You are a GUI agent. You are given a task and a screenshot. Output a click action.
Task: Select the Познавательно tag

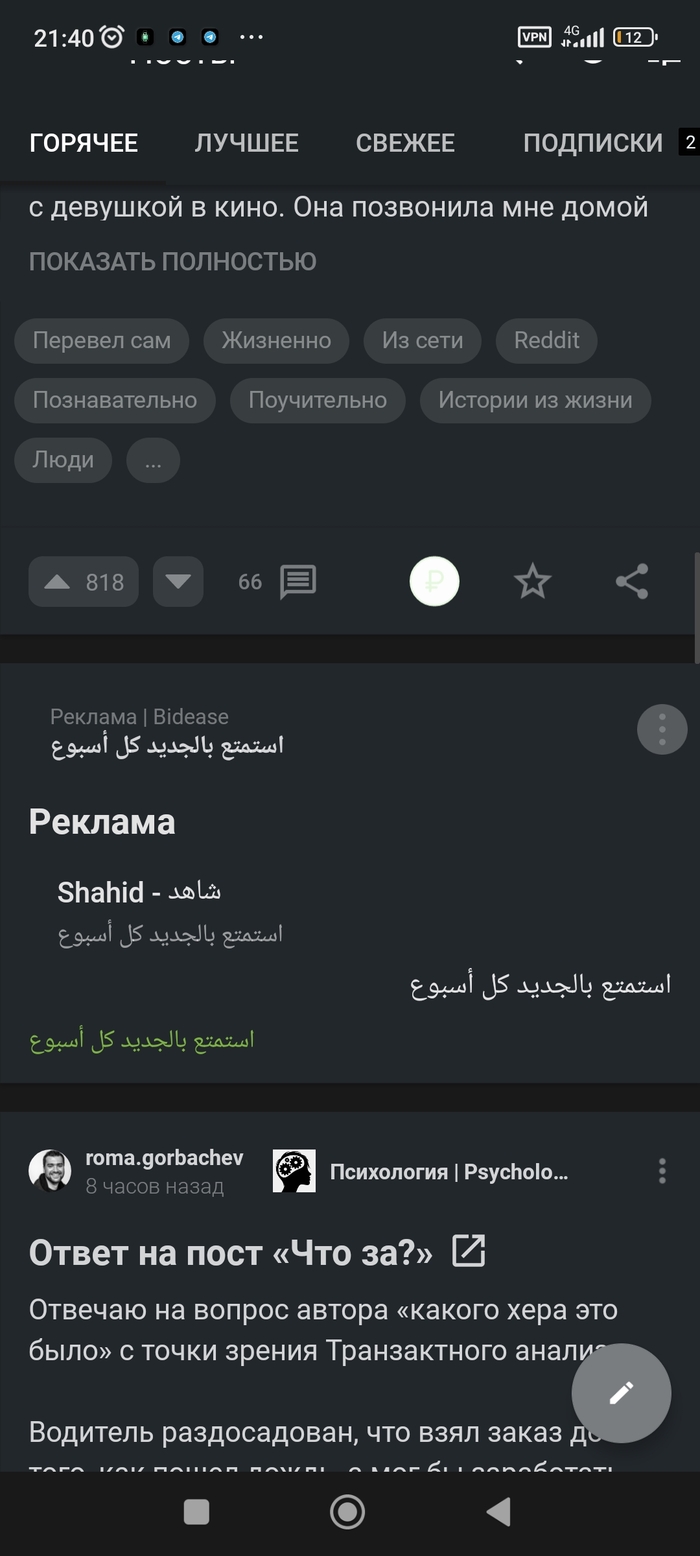point(114,401)
